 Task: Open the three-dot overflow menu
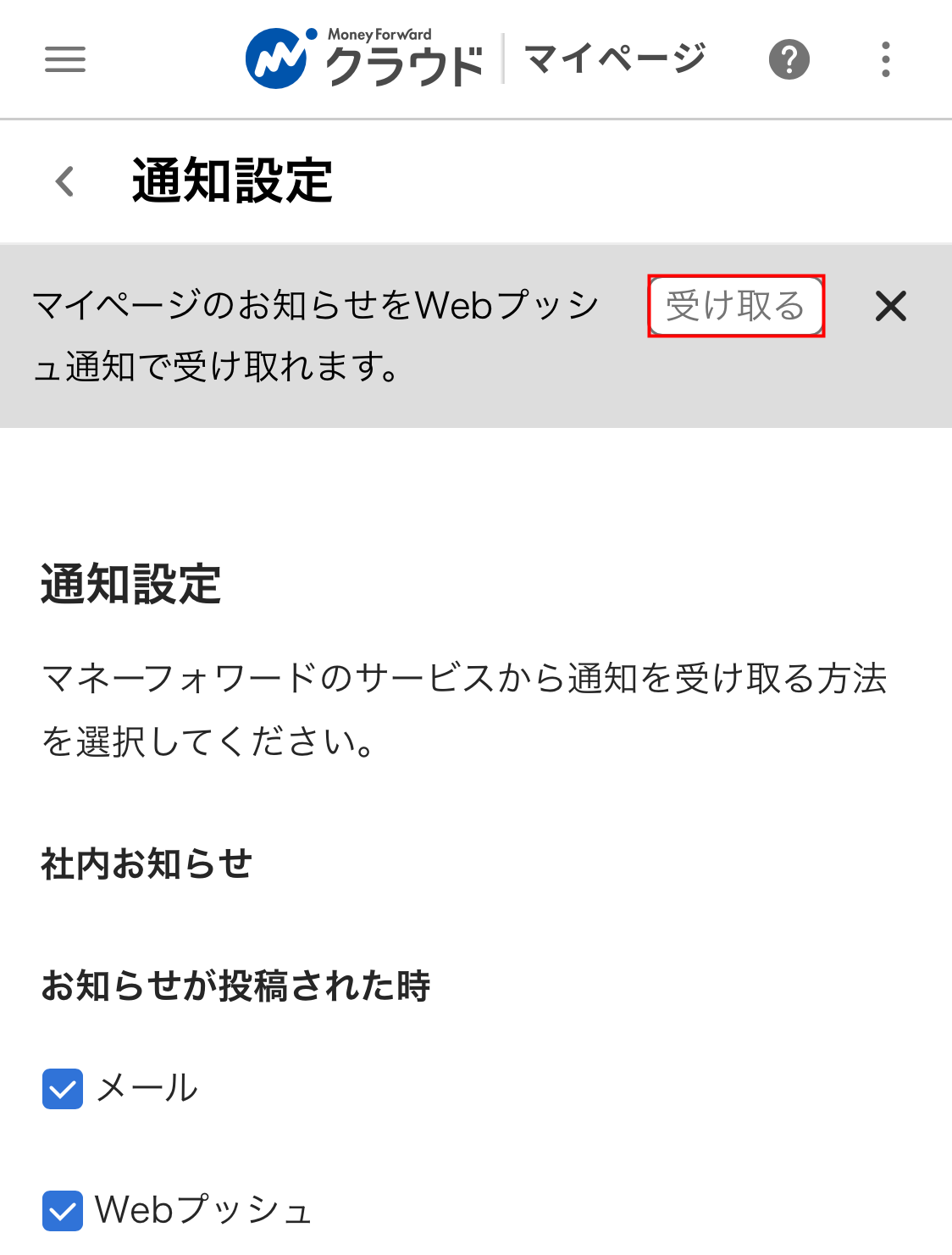coord(885,59)
